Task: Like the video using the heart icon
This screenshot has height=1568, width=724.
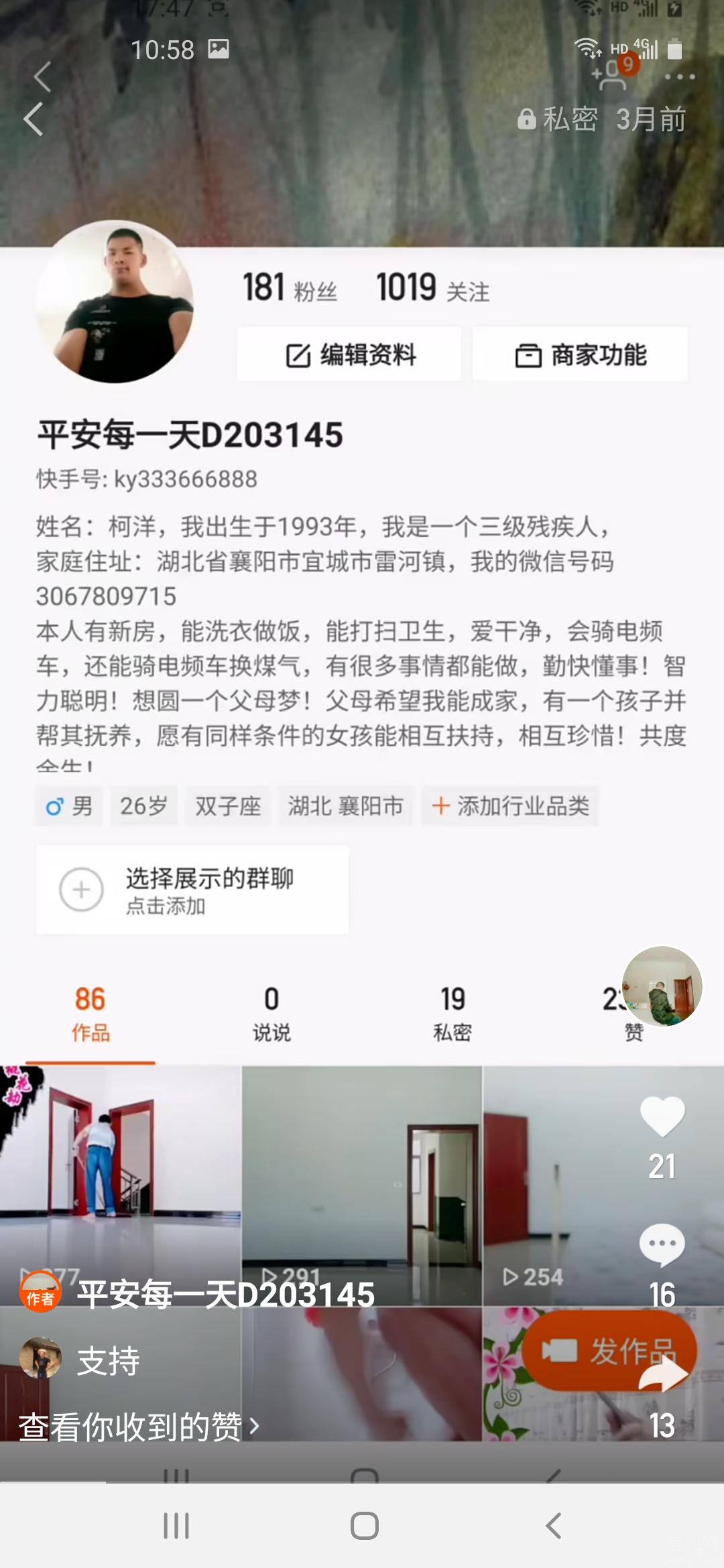Action: pos(662,1116)
